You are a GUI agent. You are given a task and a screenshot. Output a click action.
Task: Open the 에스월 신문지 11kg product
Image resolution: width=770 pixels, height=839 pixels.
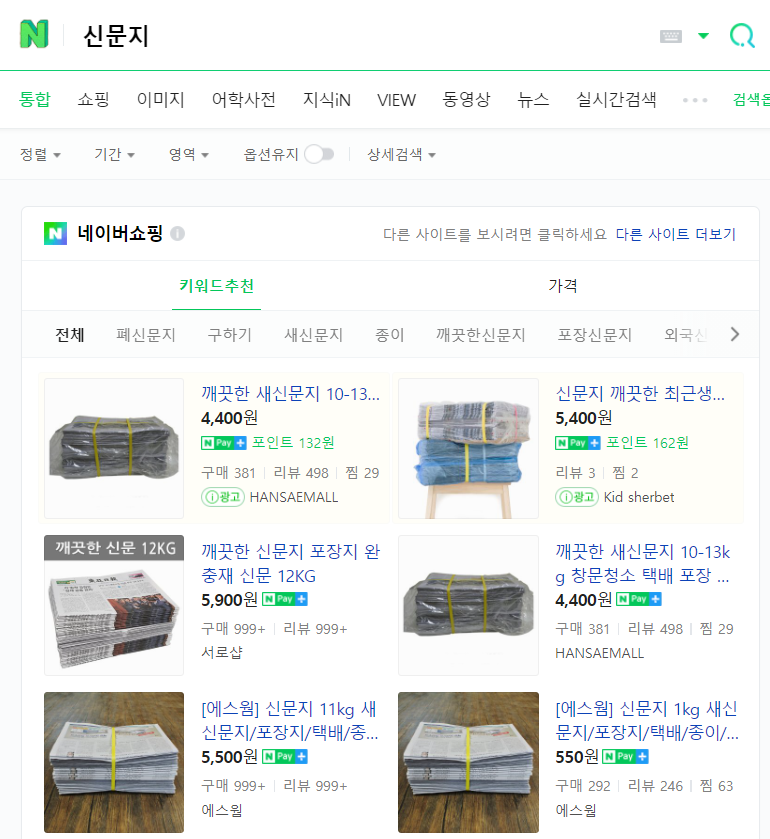(x=290, y=720)
